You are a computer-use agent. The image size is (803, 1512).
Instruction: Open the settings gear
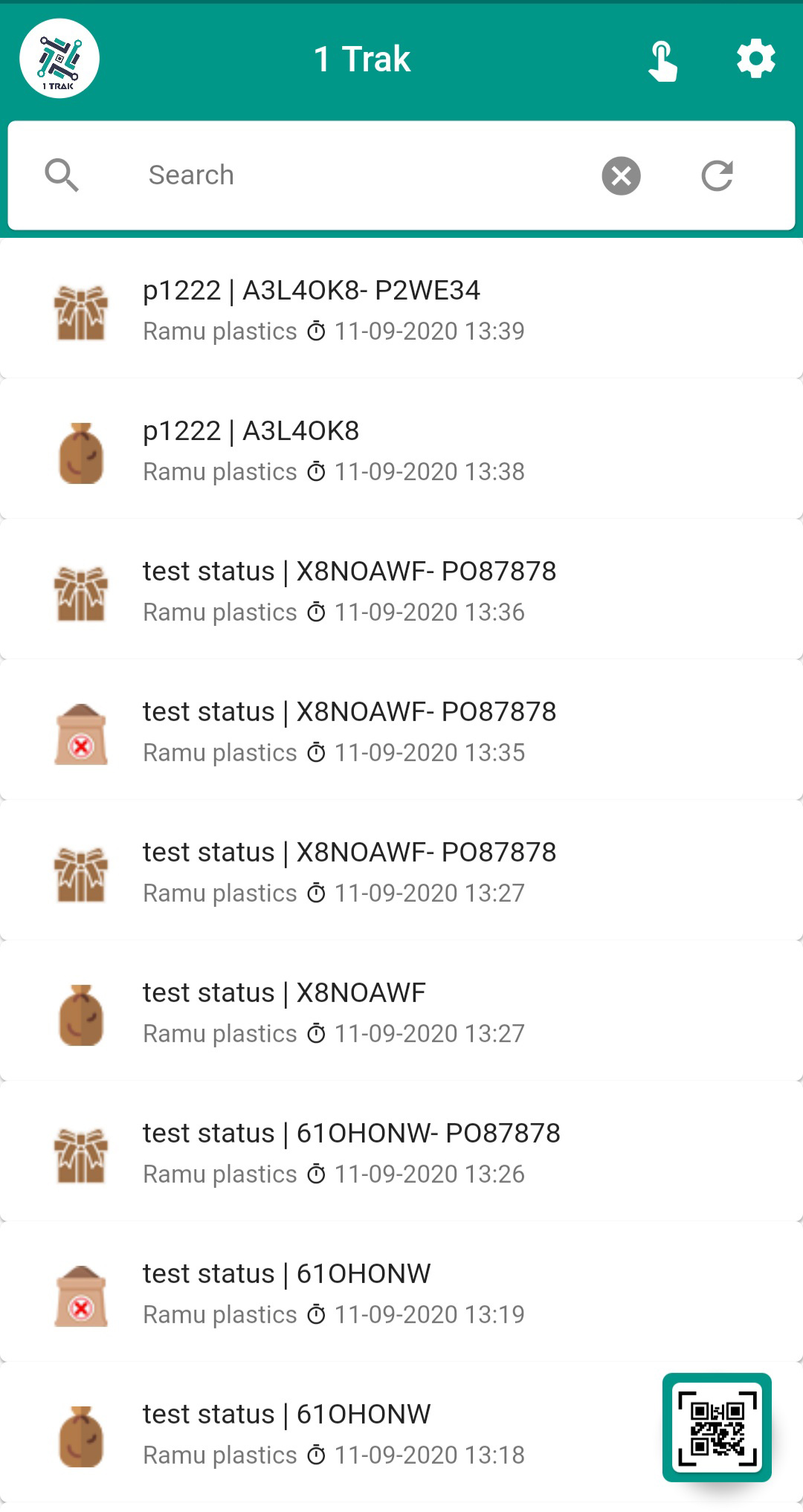click(x=755, y=59)
